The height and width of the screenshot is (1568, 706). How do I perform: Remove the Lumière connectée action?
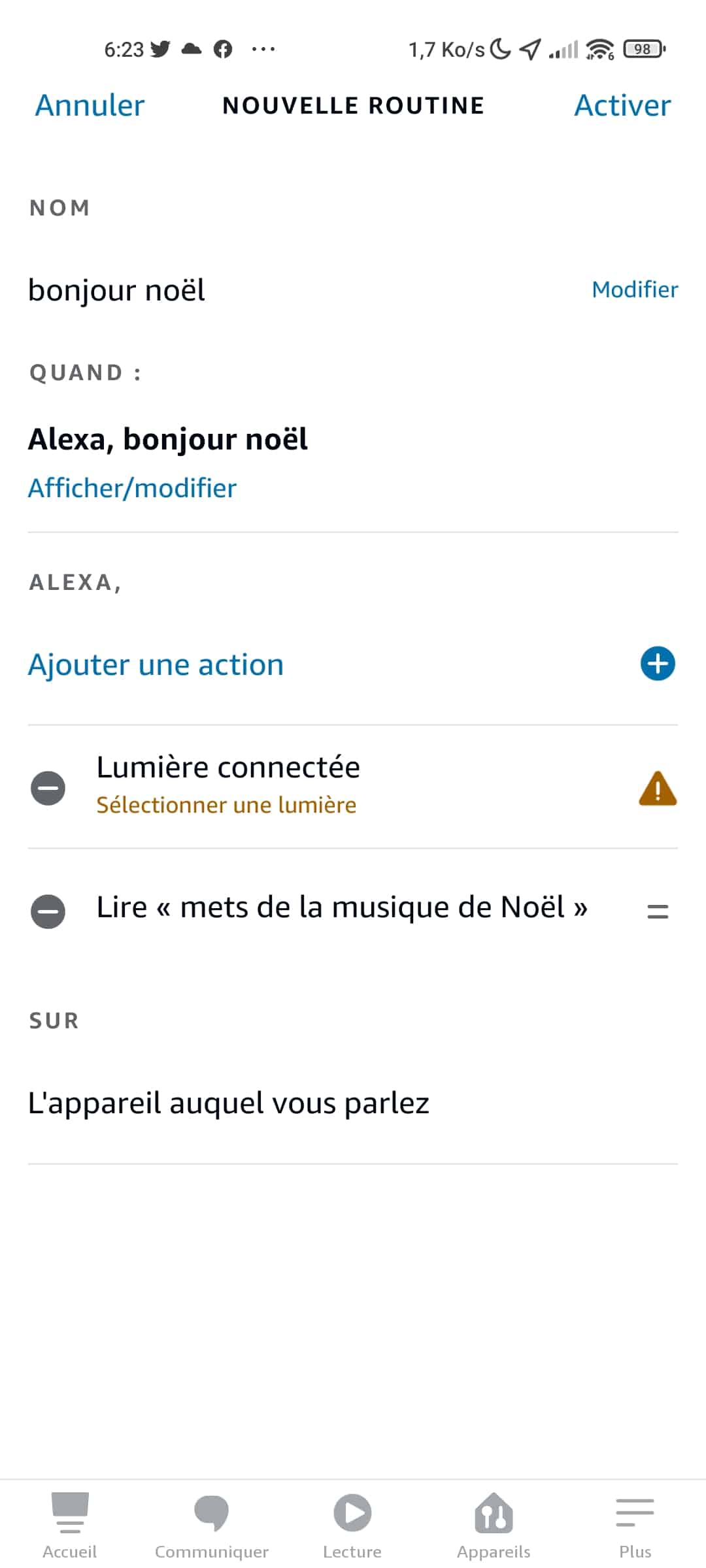[x=48, y=788]
